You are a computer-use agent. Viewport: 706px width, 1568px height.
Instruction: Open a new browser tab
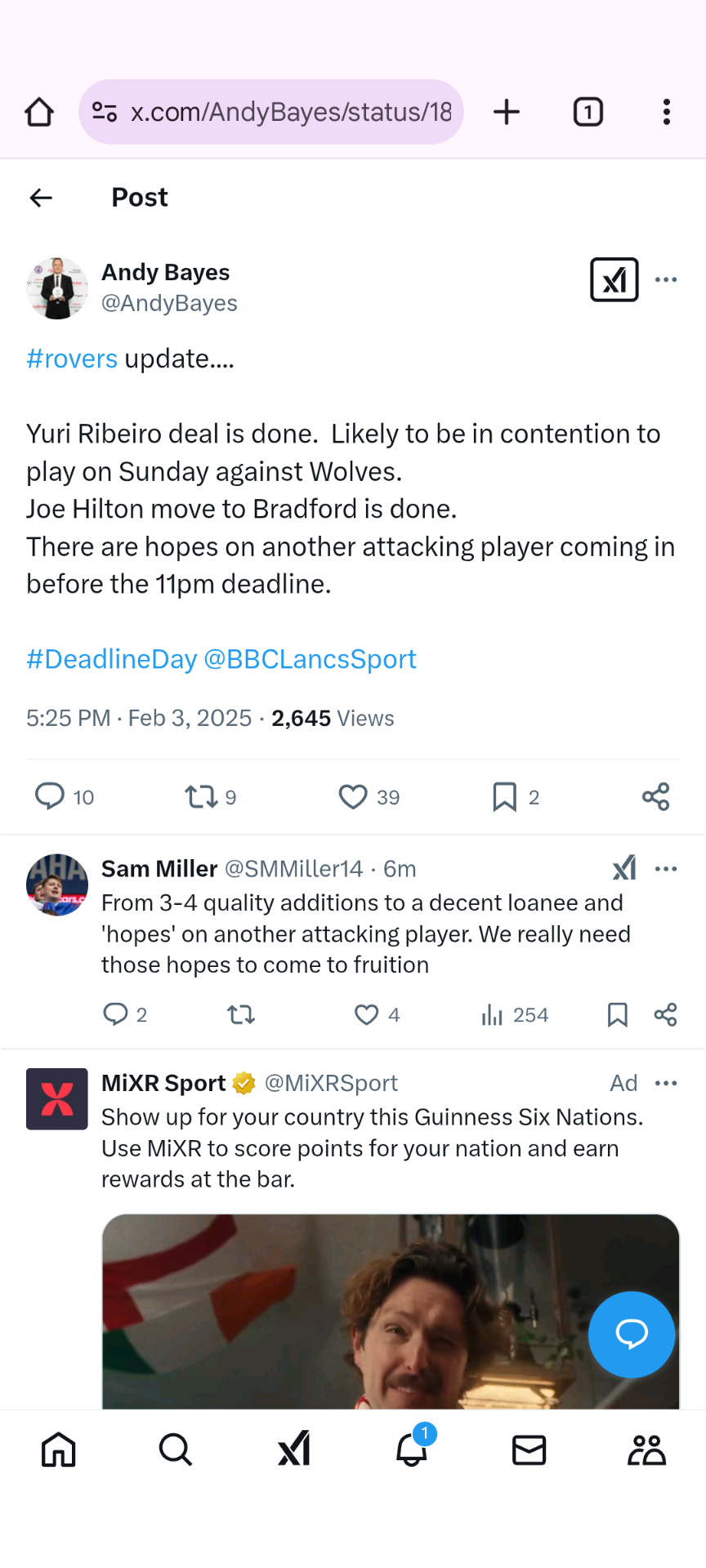click(507, 112)
